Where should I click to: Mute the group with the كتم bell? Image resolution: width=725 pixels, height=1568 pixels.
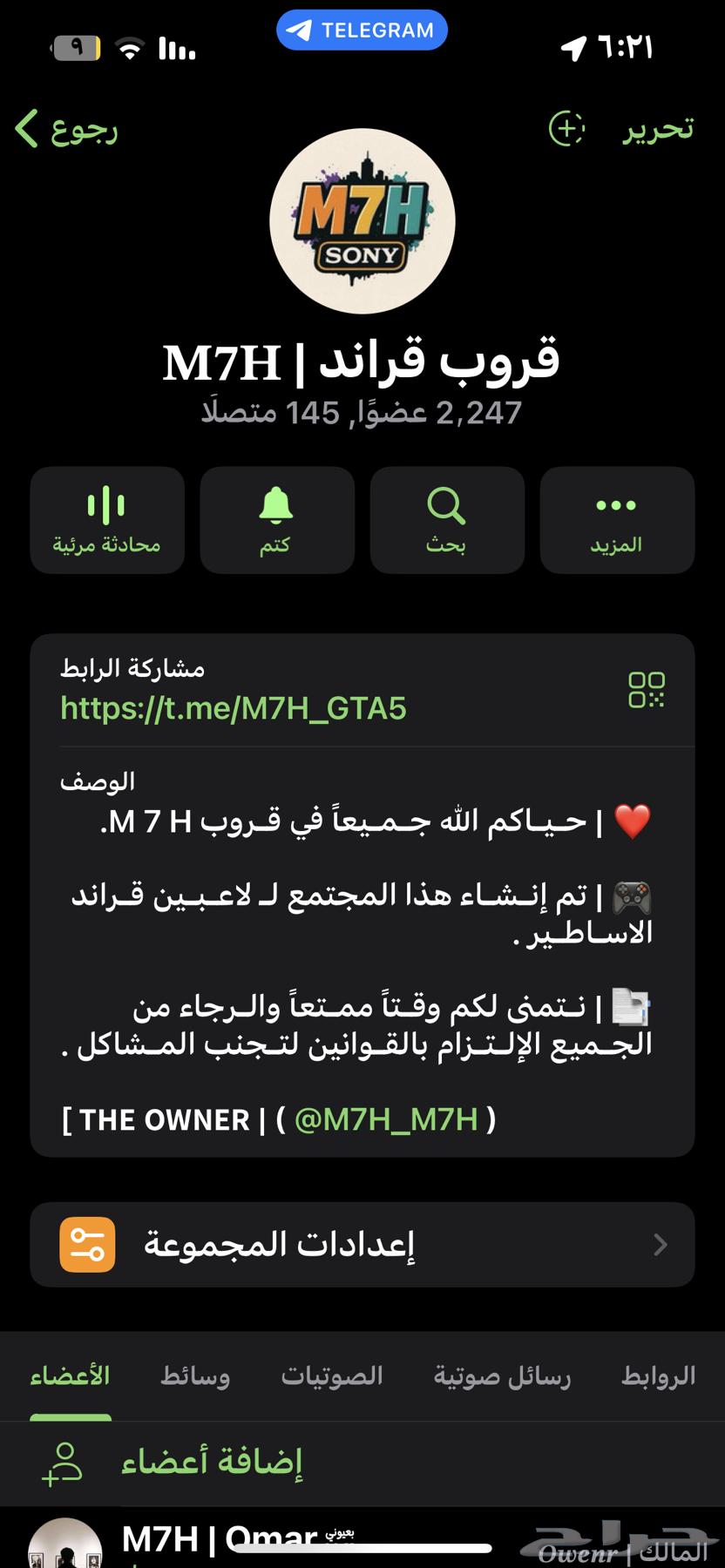point(276,520)
